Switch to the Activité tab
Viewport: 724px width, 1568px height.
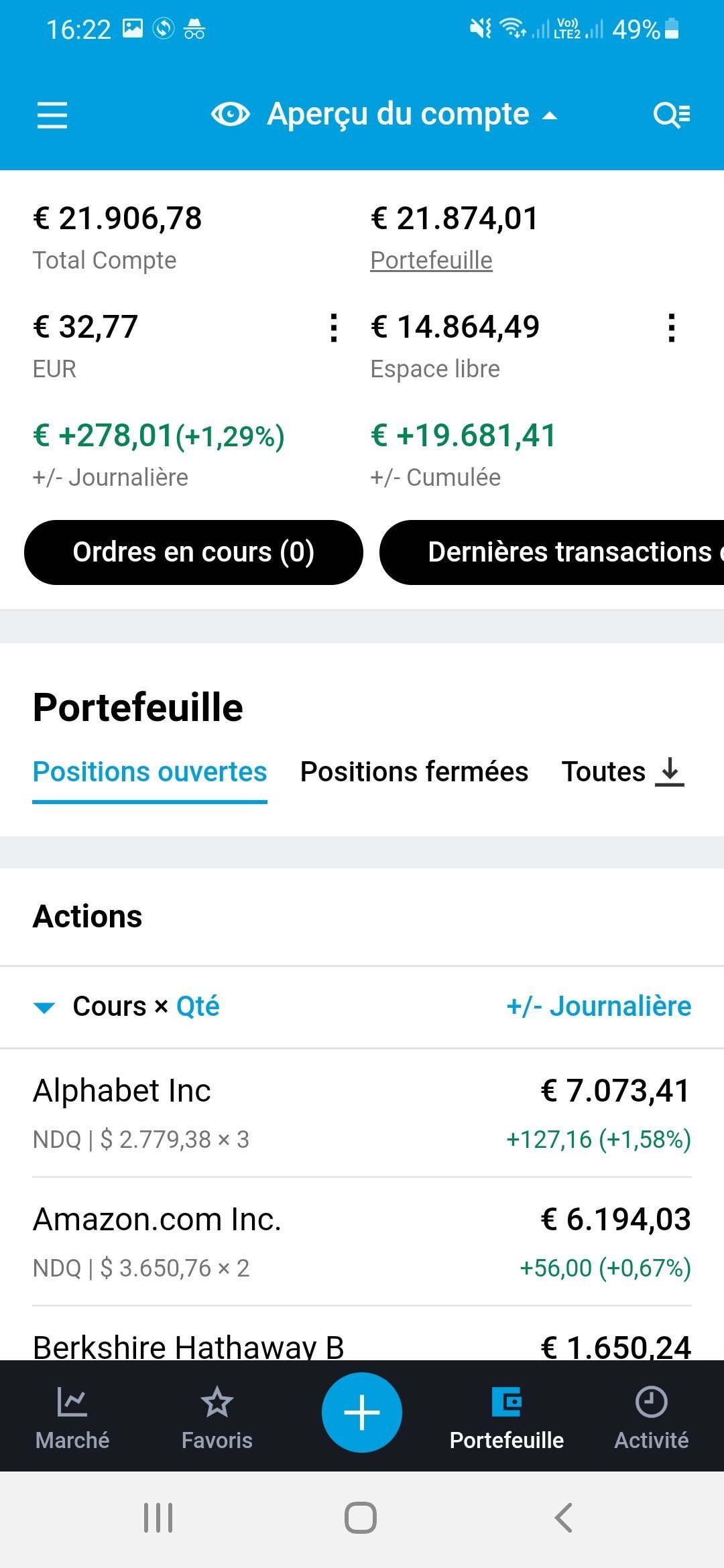click(652, 1417)
